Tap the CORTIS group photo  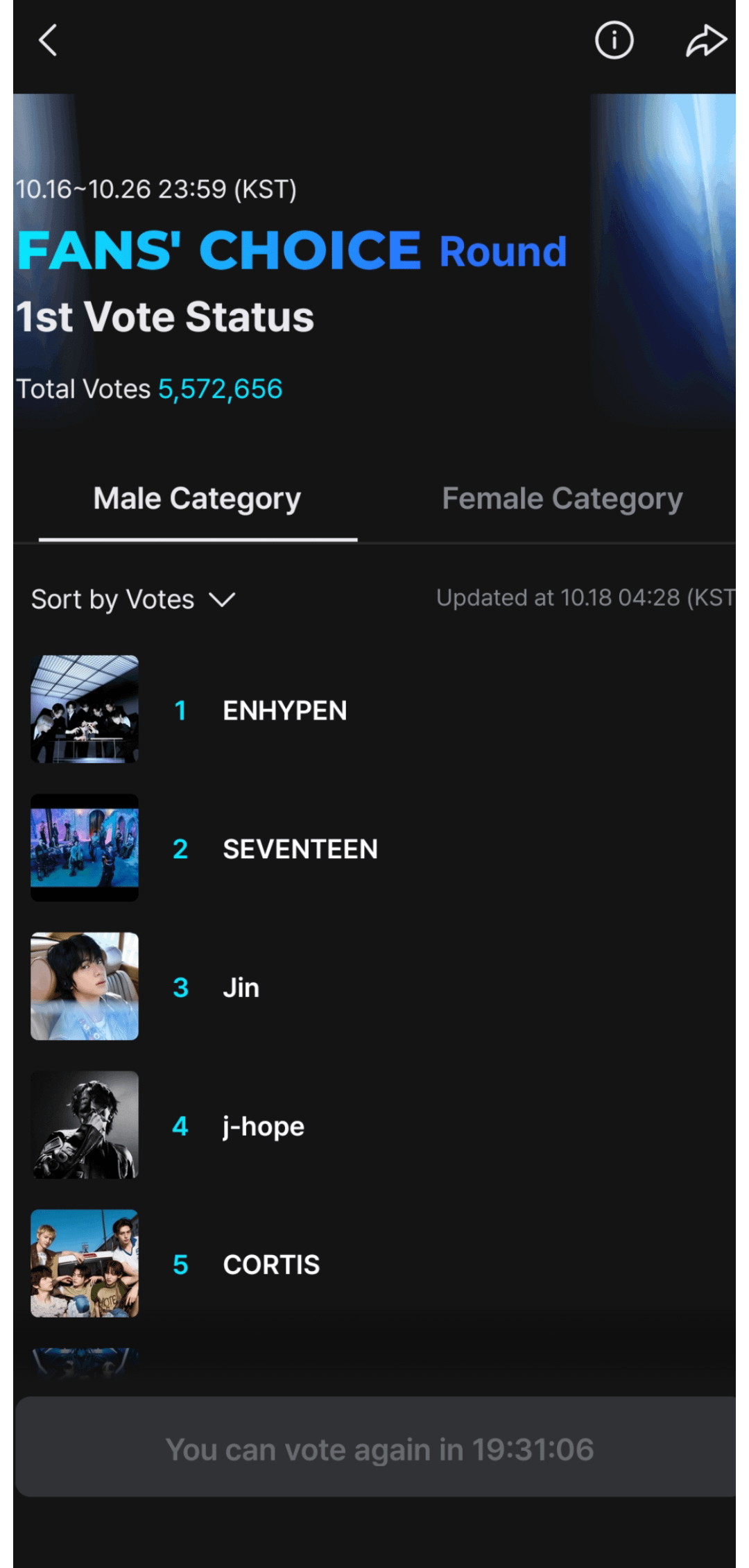click(x=84, y=1263)
